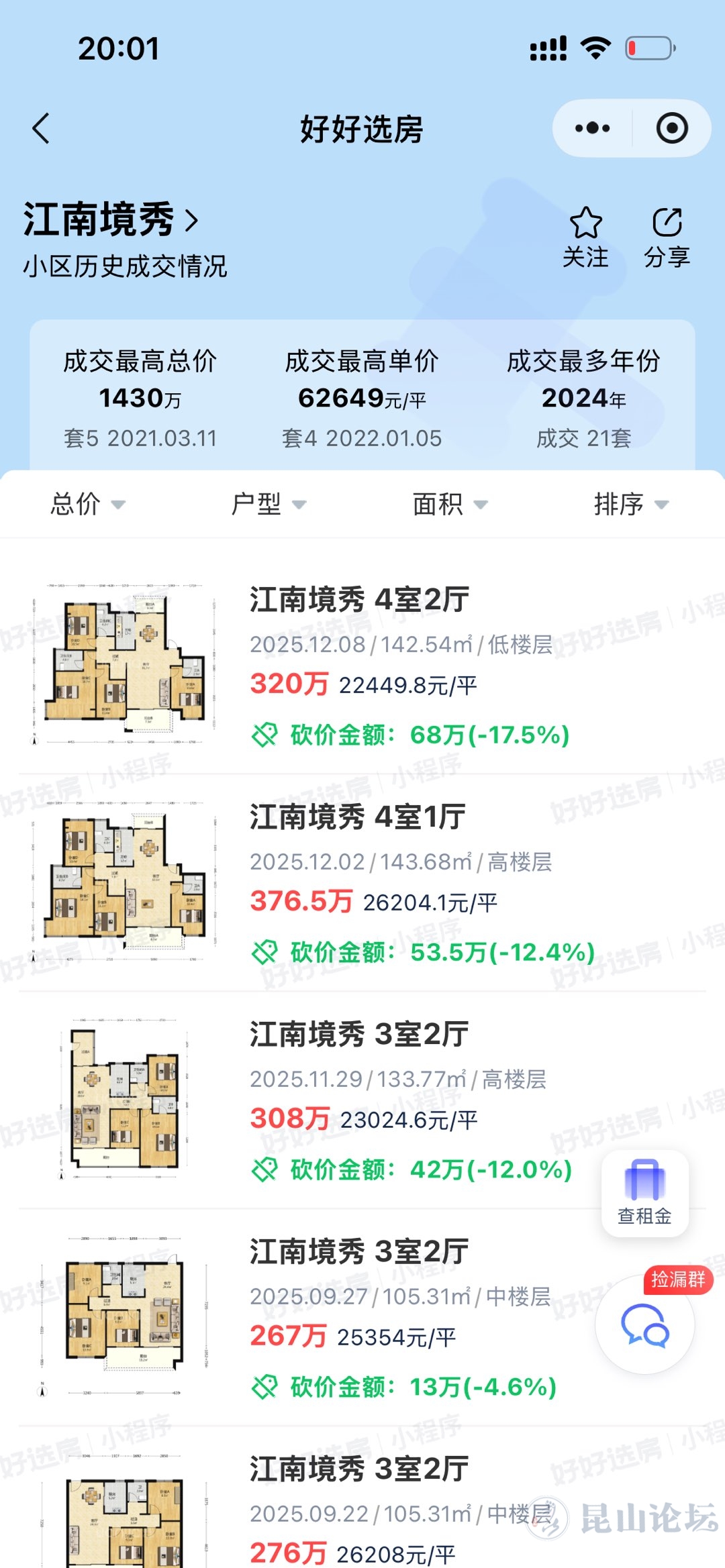Close the mini program with circle button
Screen dimensions: 725x1568
point(671,128)
